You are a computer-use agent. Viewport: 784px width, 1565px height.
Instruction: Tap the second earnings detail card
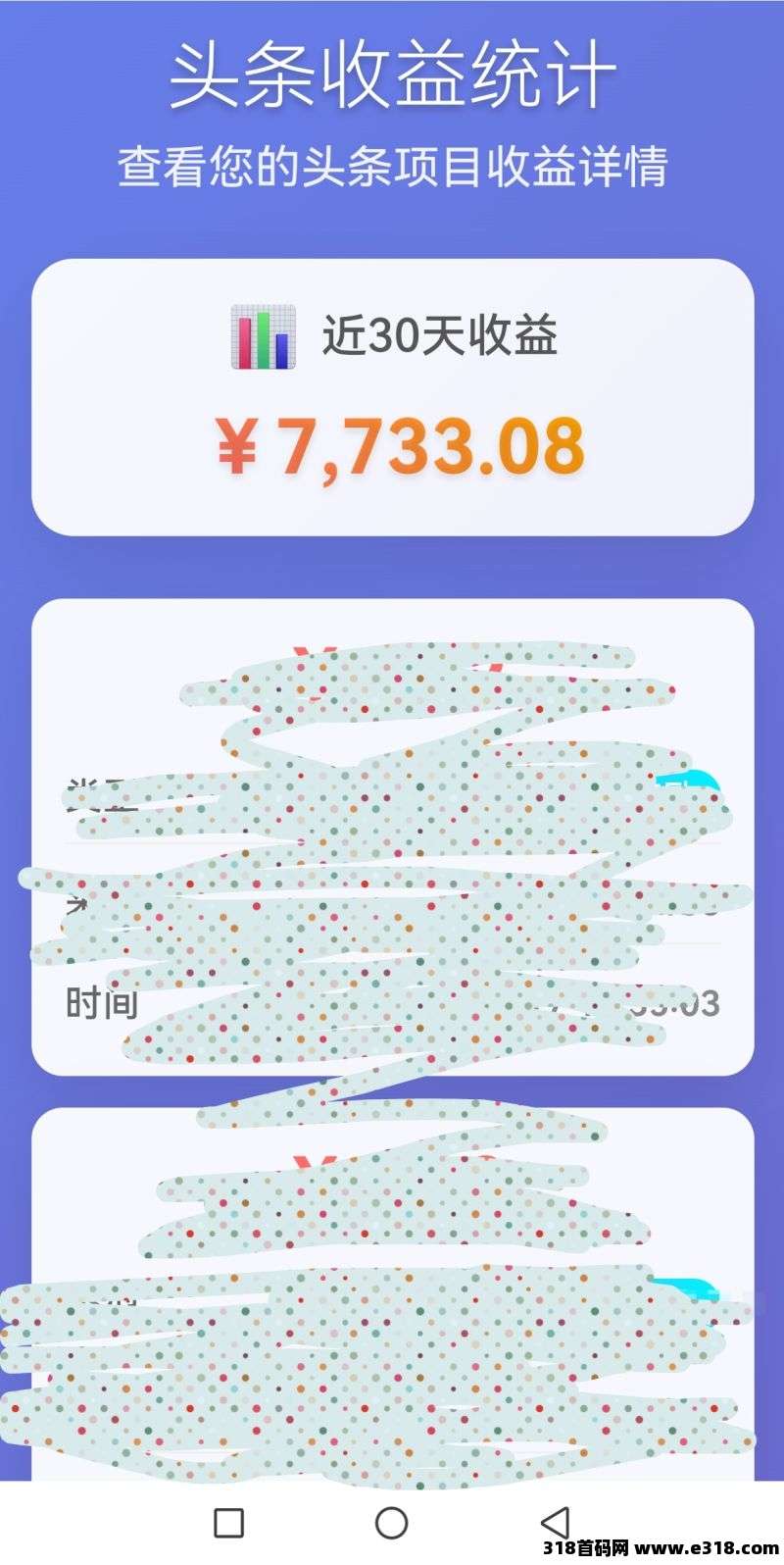tap(392, 1304)
